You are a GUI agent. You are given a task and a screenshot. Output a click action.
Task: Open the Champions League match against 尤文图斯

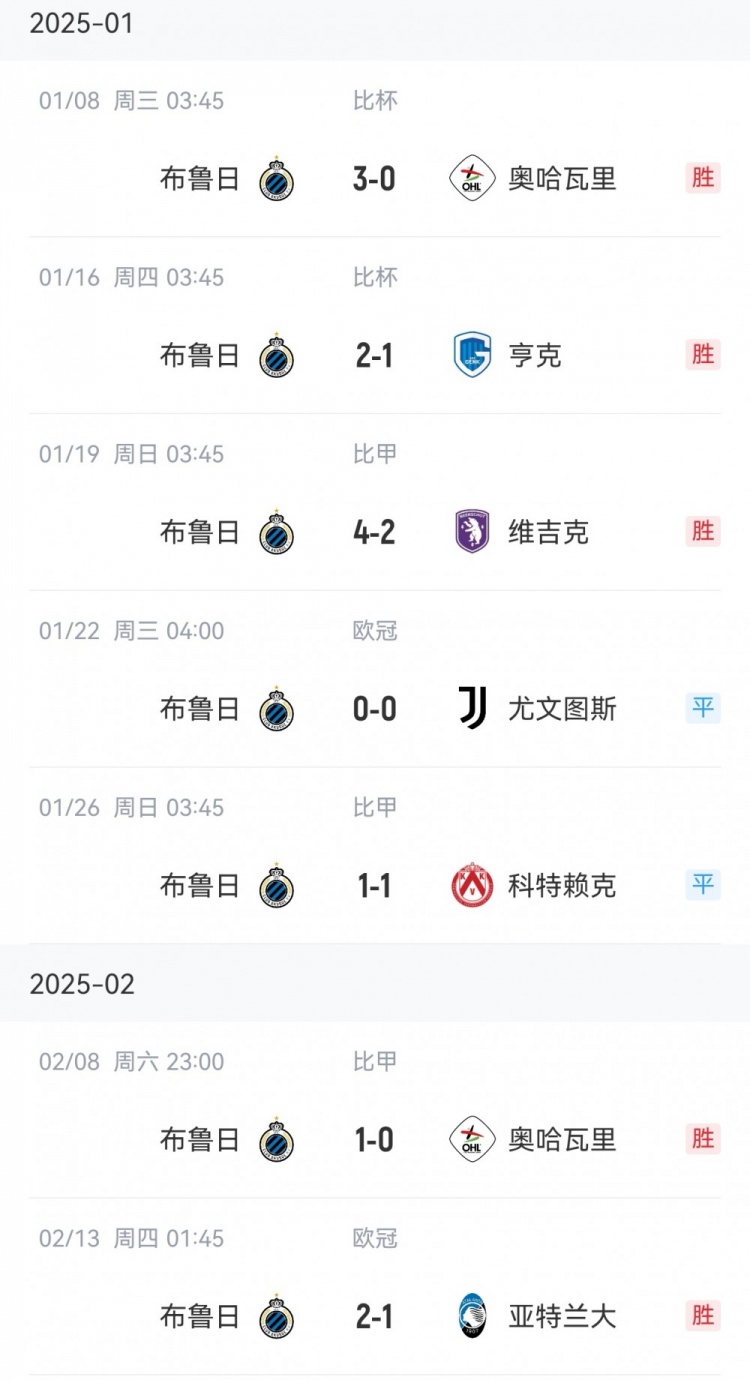(x=375, y=709)
